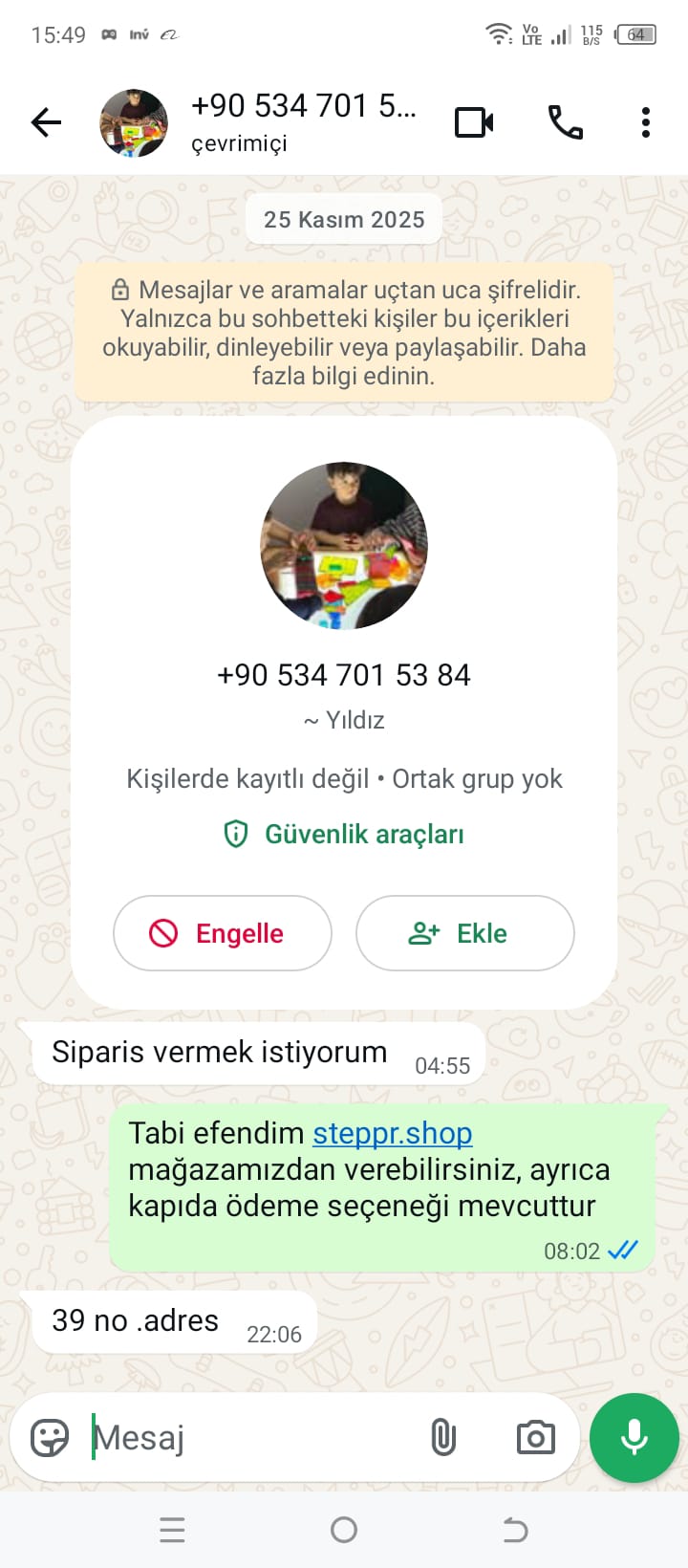Open the steppr.shop link

pyautogui.click(x=393, y=1133)
